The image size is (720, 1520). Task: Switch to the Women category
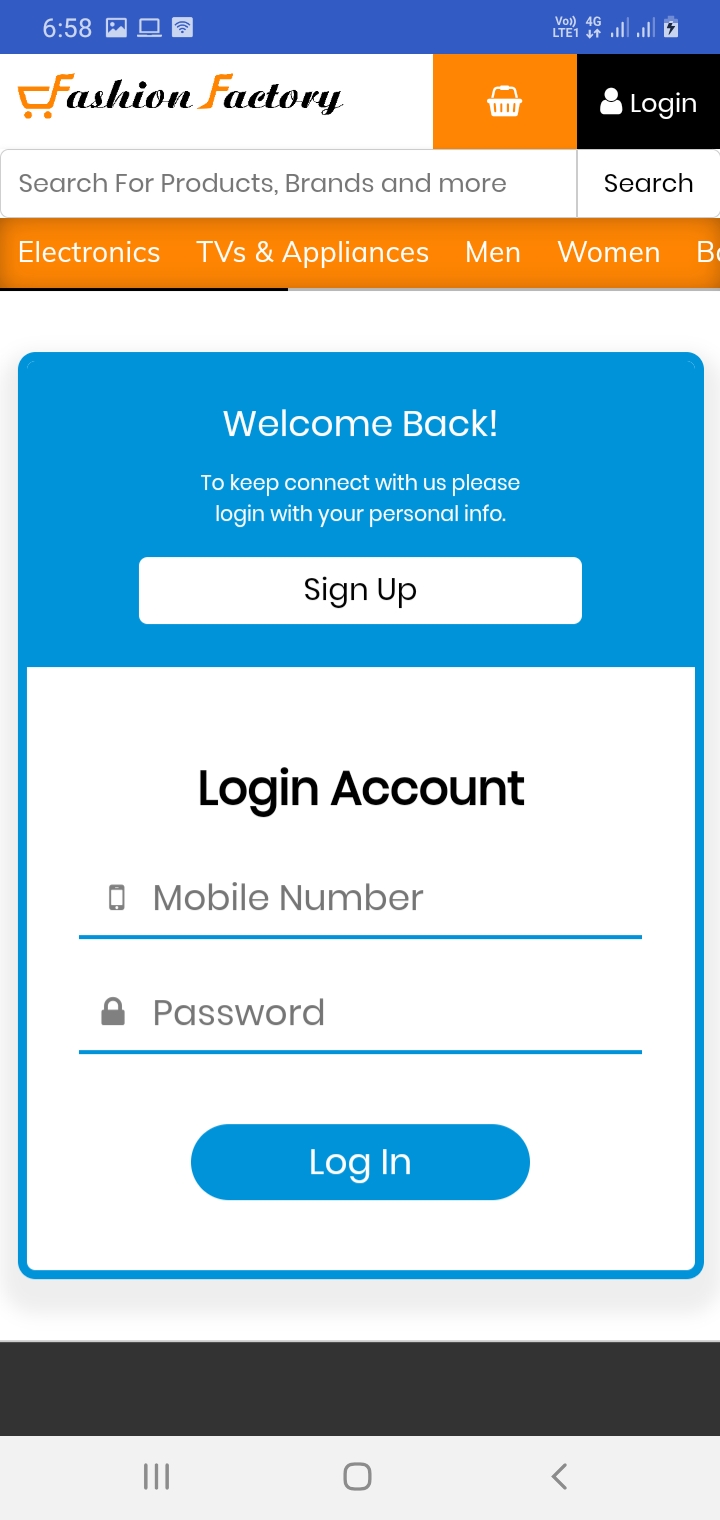click(609, 252)
